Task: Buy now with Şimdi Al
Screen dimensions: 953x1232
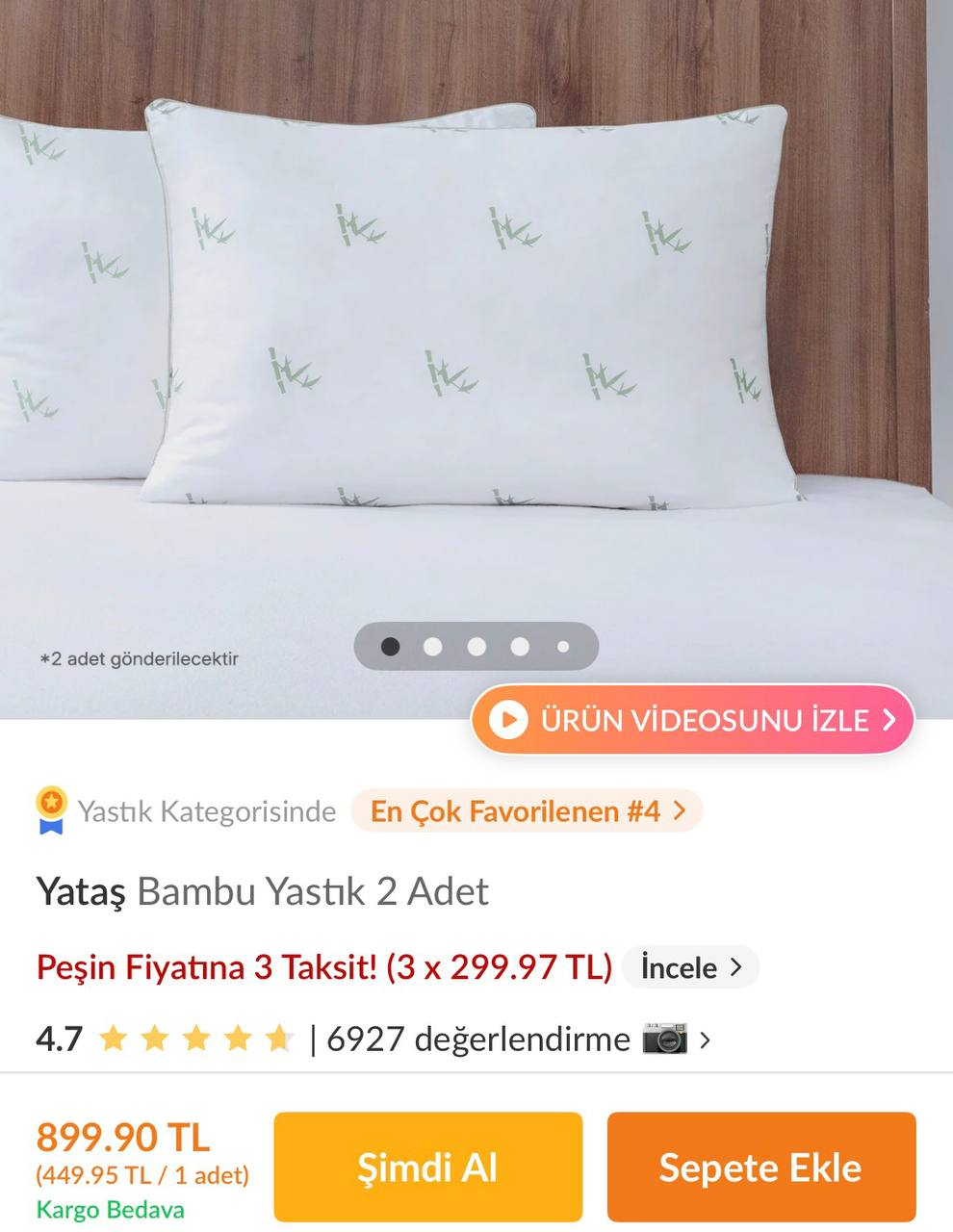Action: pyautogui.click(x=428, y=1168)
